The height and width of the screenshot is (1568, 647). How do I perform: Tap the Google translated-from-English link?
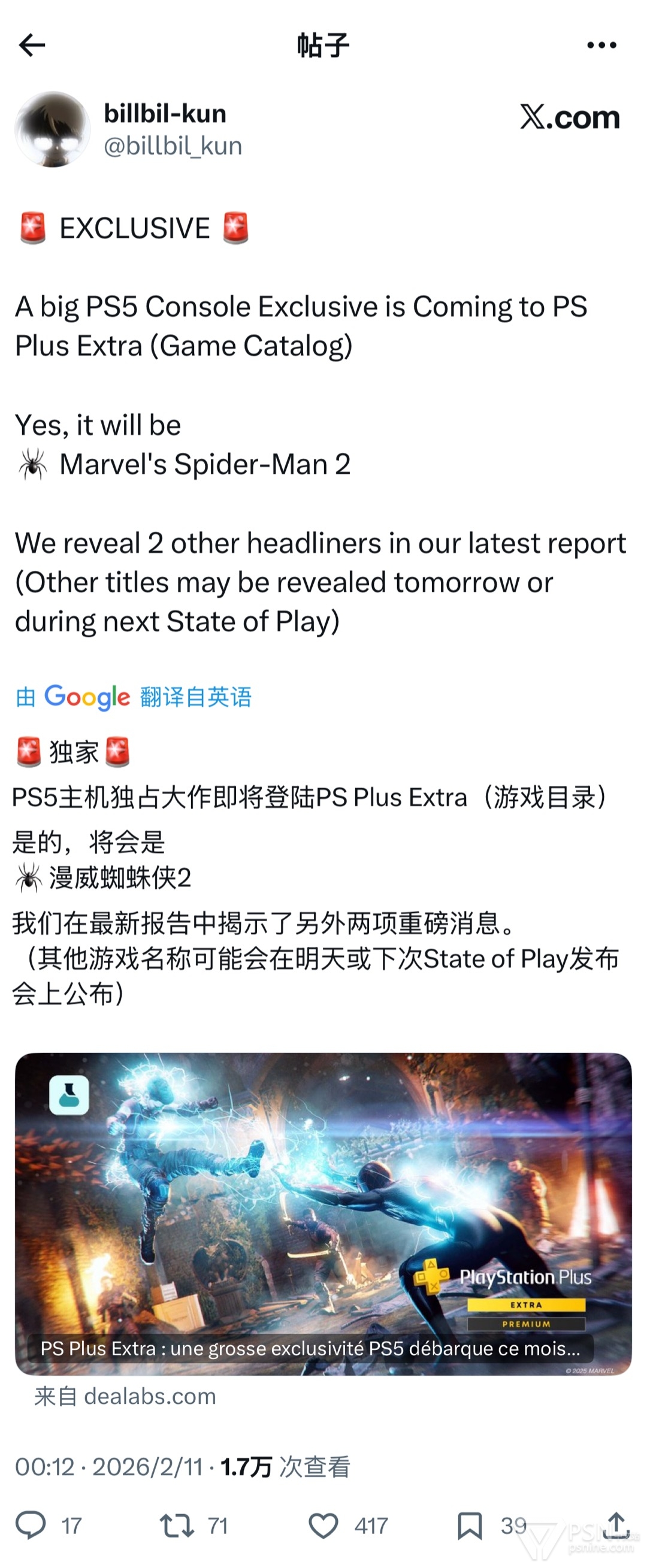134,697
